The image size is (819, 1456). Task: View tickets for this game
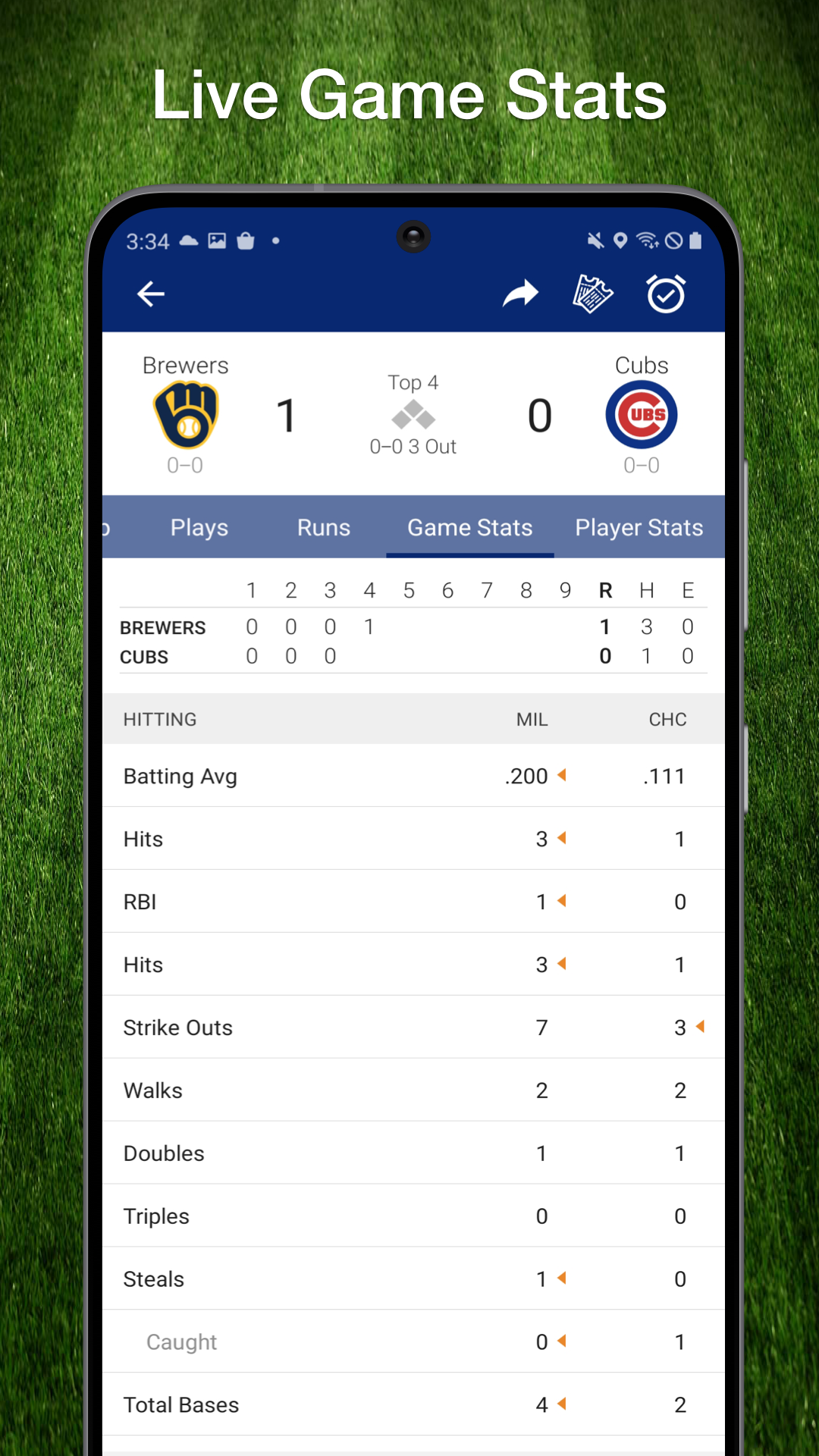click(x=592, y=293)
